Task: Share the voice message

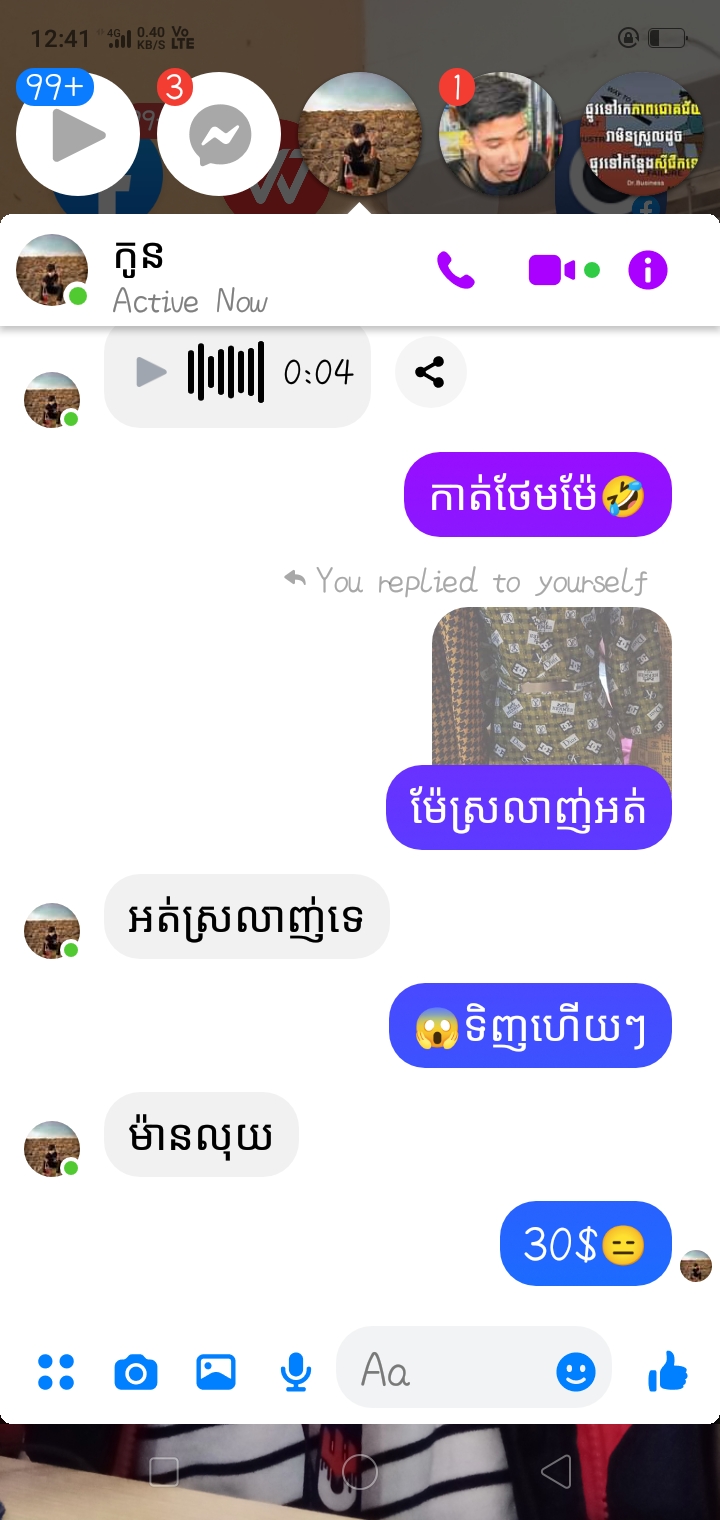Action: (x=430, y=373)
